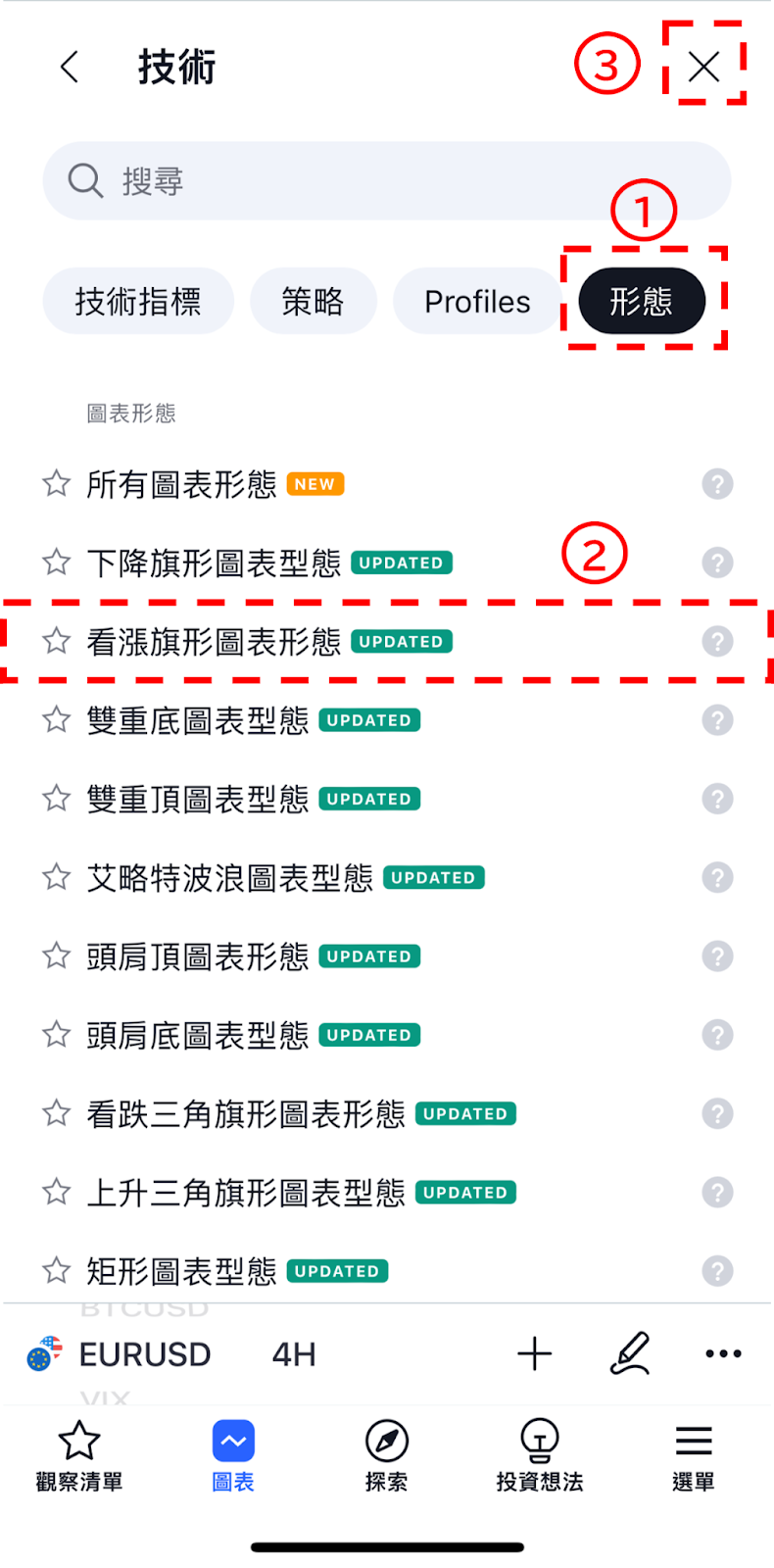Go back with the top-left arrow
This screenshot has width=774, height=1568.
pos(69,67)
